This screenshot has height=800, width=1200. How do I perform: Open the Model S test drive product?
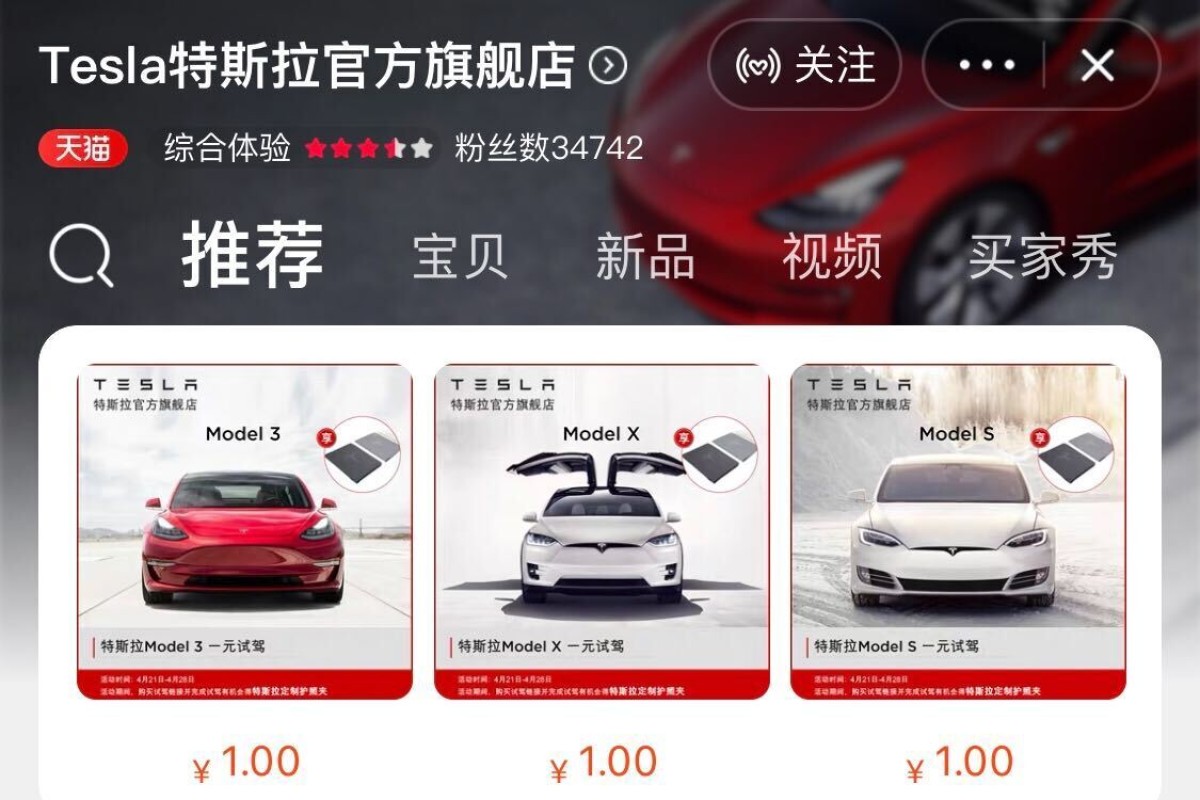click(x=957, y=531)
